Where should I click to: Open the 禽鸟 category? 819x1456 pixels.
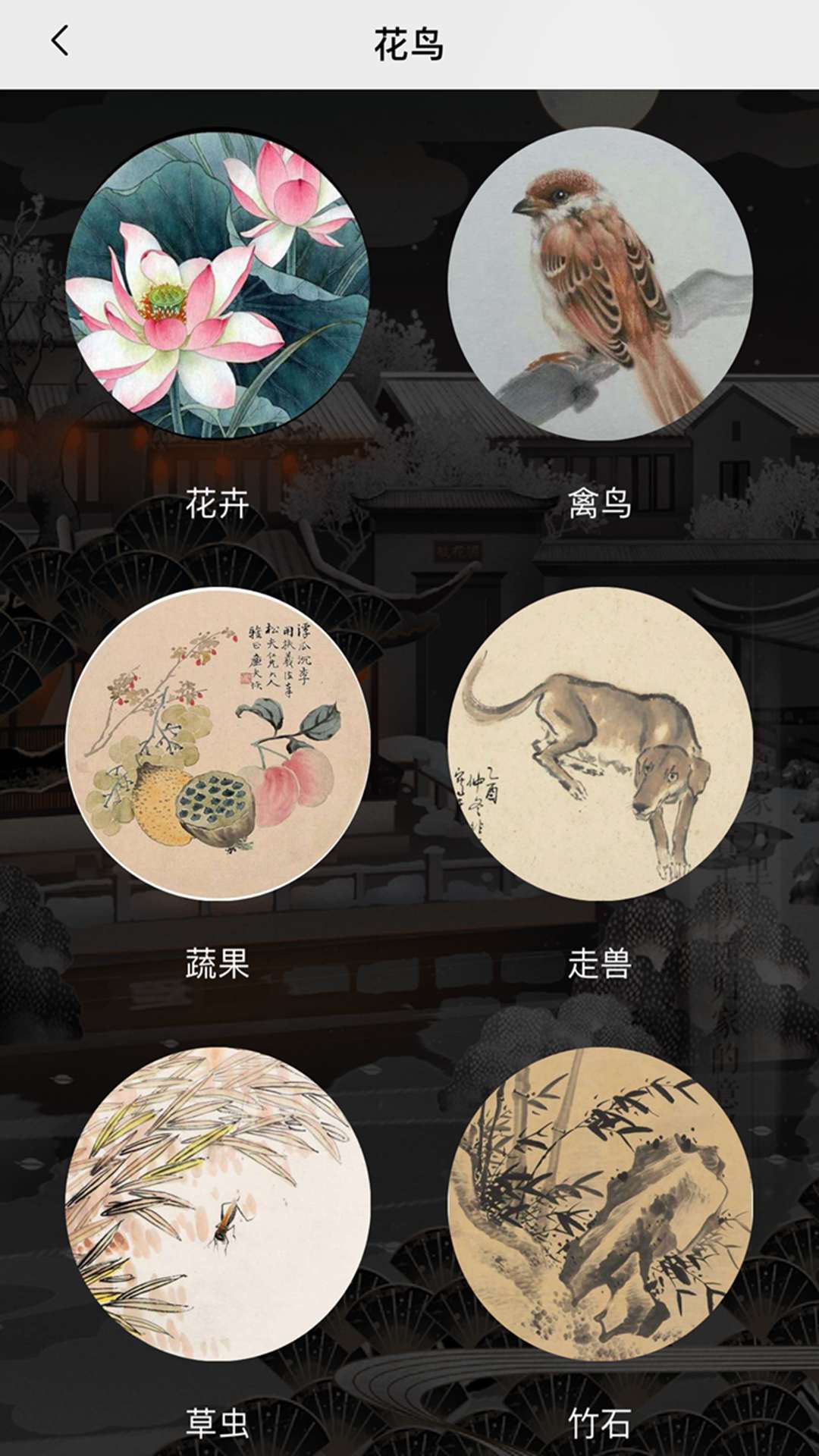[603, 501]
